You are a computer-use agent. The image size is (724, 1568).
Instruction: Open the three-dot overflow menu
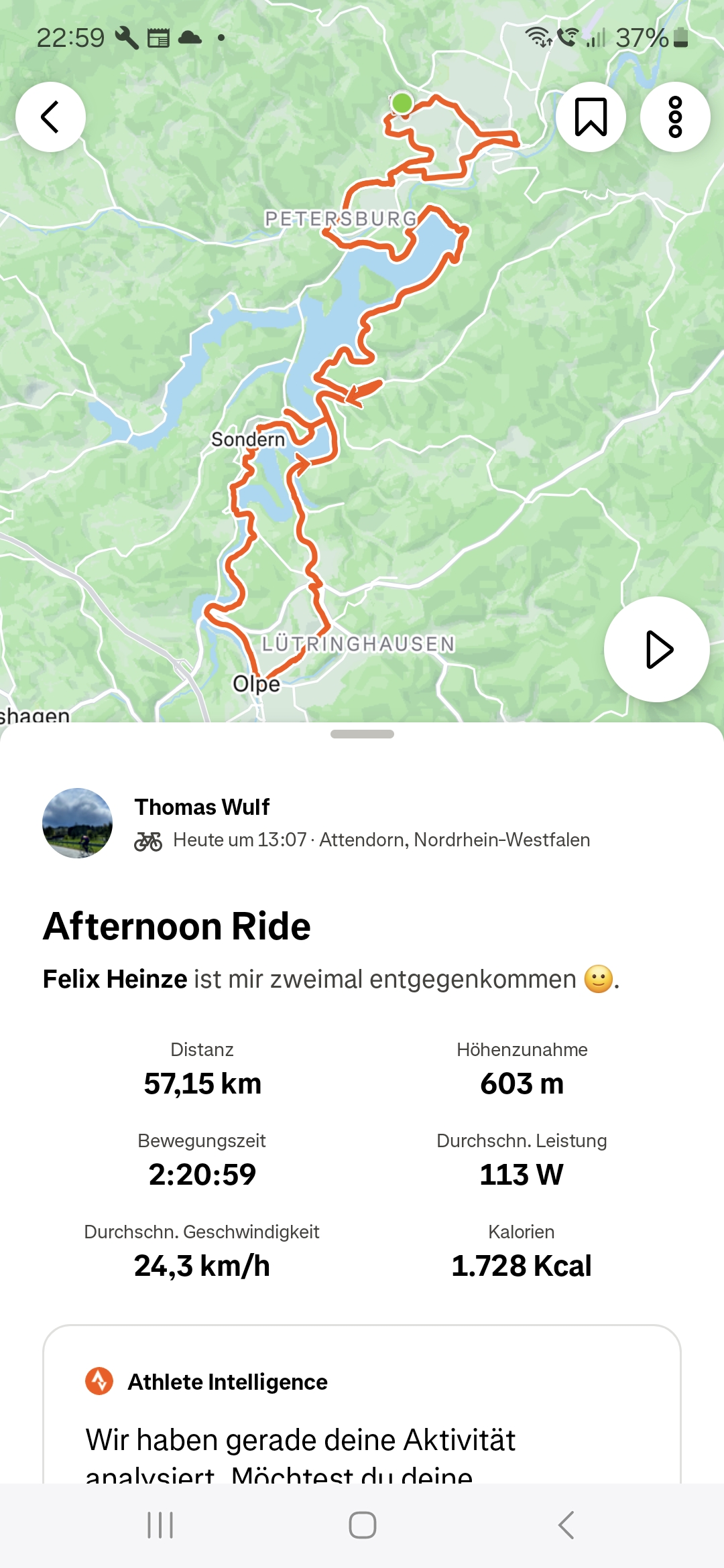[x=675, y=117]
